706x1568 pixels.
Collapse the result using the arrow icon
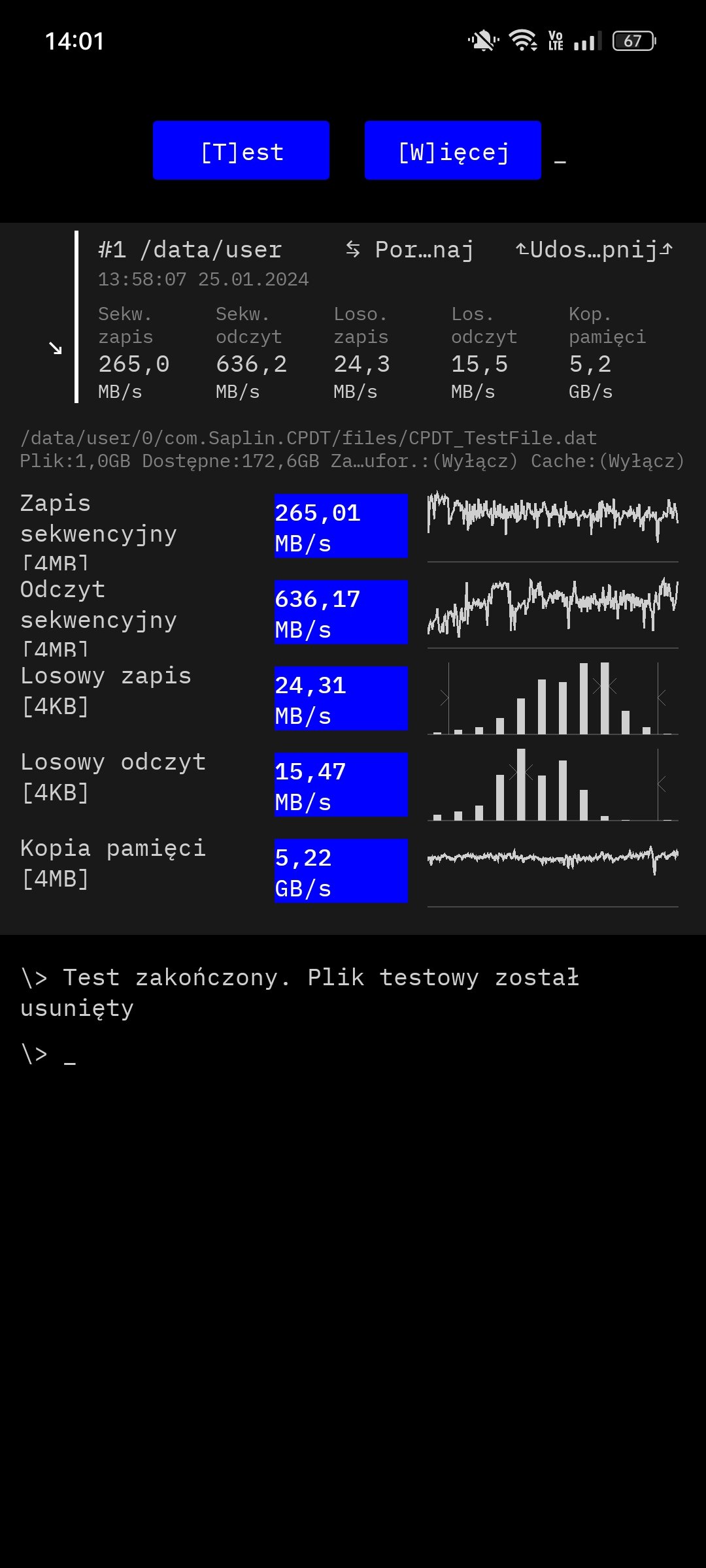56,348
